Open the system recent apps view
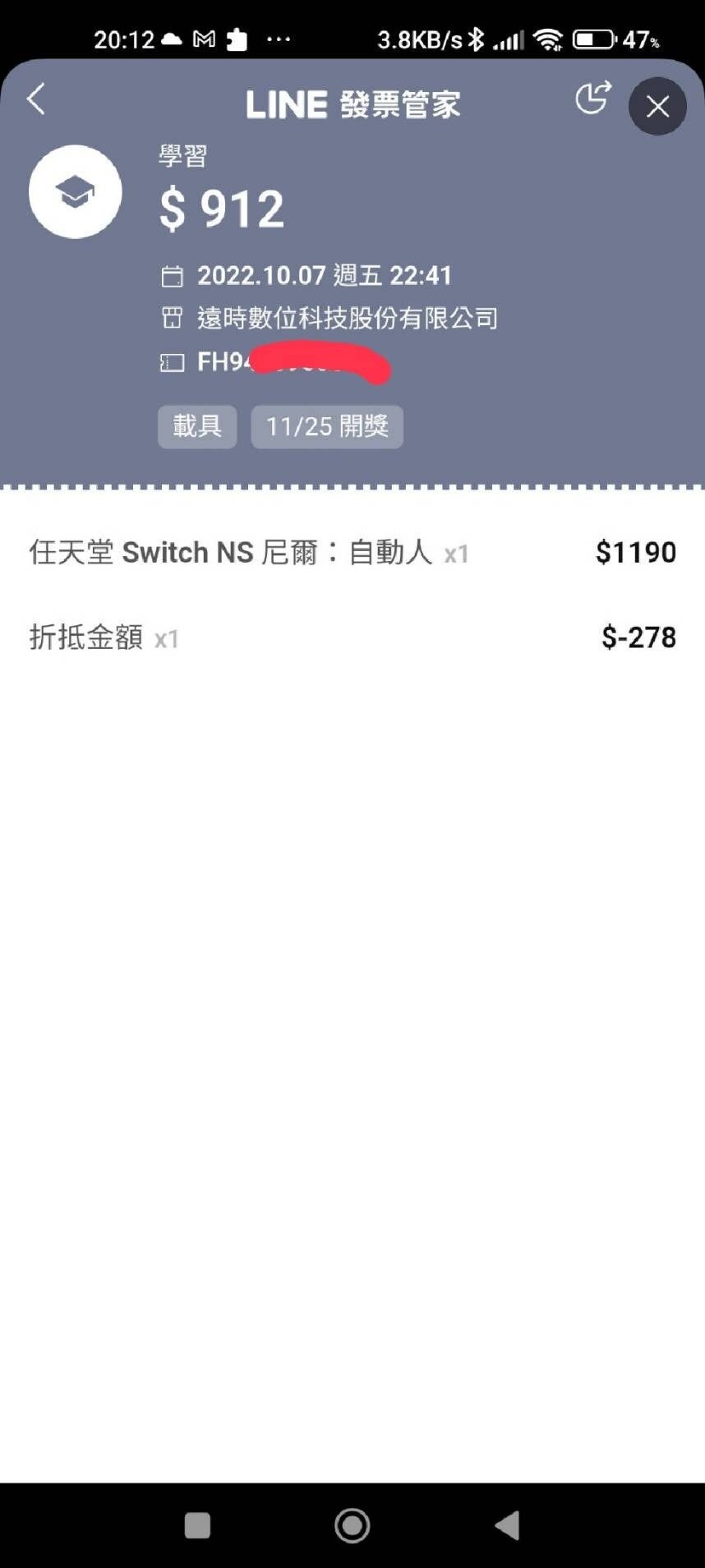The width and height of the screenshot is (705, 1568). pos(197,1525)
